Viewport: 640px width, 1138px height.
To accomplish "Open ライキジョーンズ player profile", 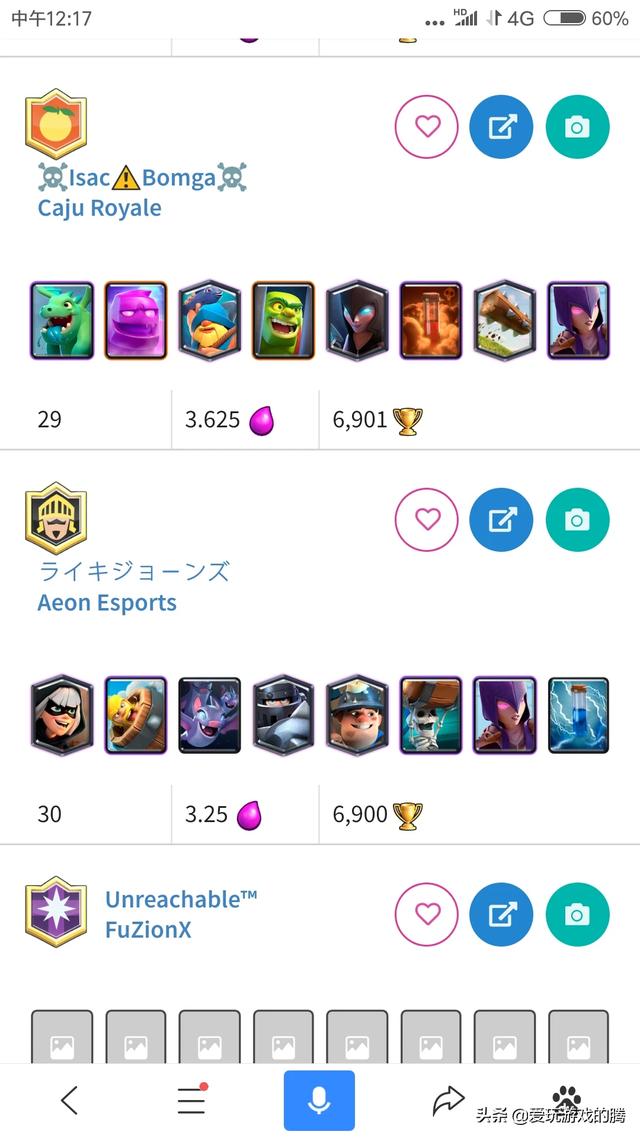I will [x=134, y=571].
